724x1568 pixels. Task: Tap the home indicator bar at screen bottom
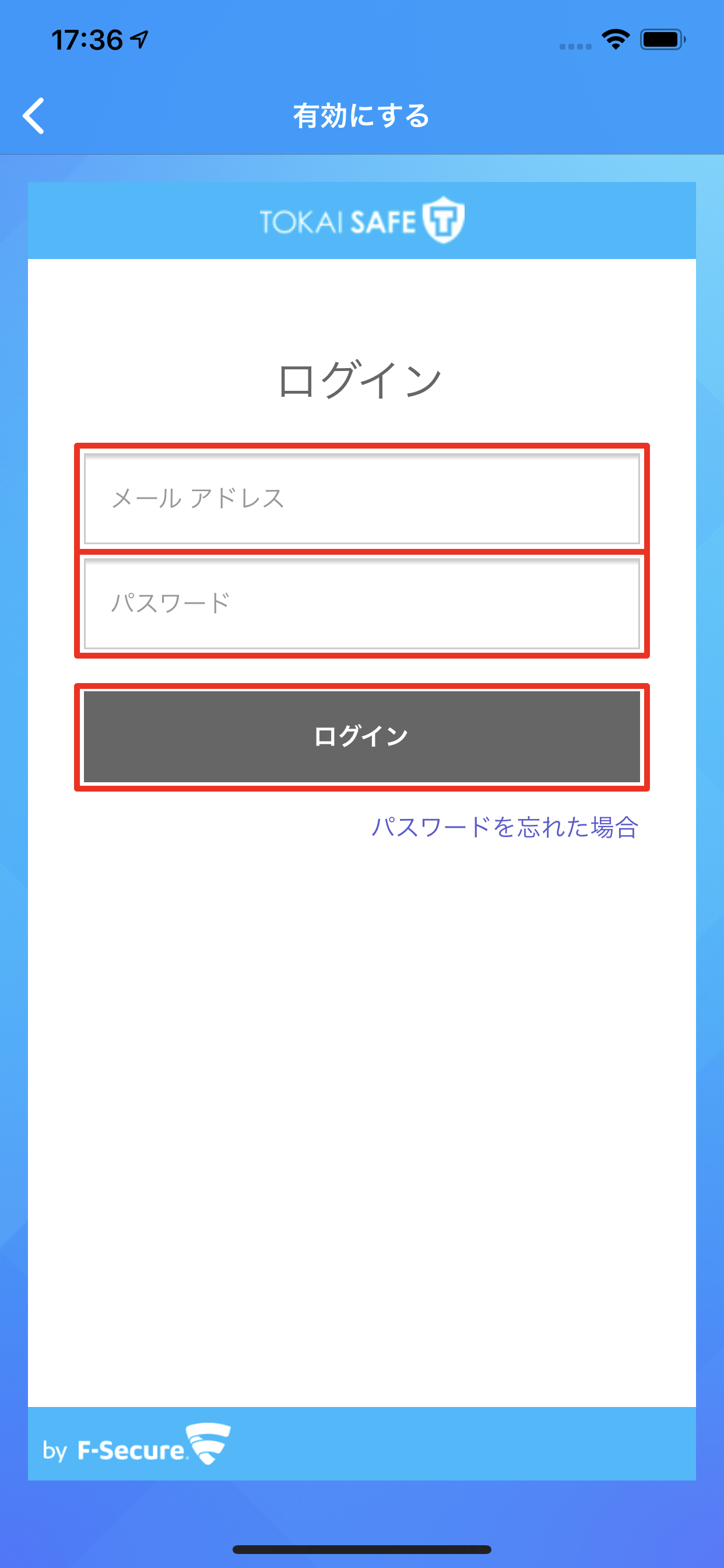362,1549
